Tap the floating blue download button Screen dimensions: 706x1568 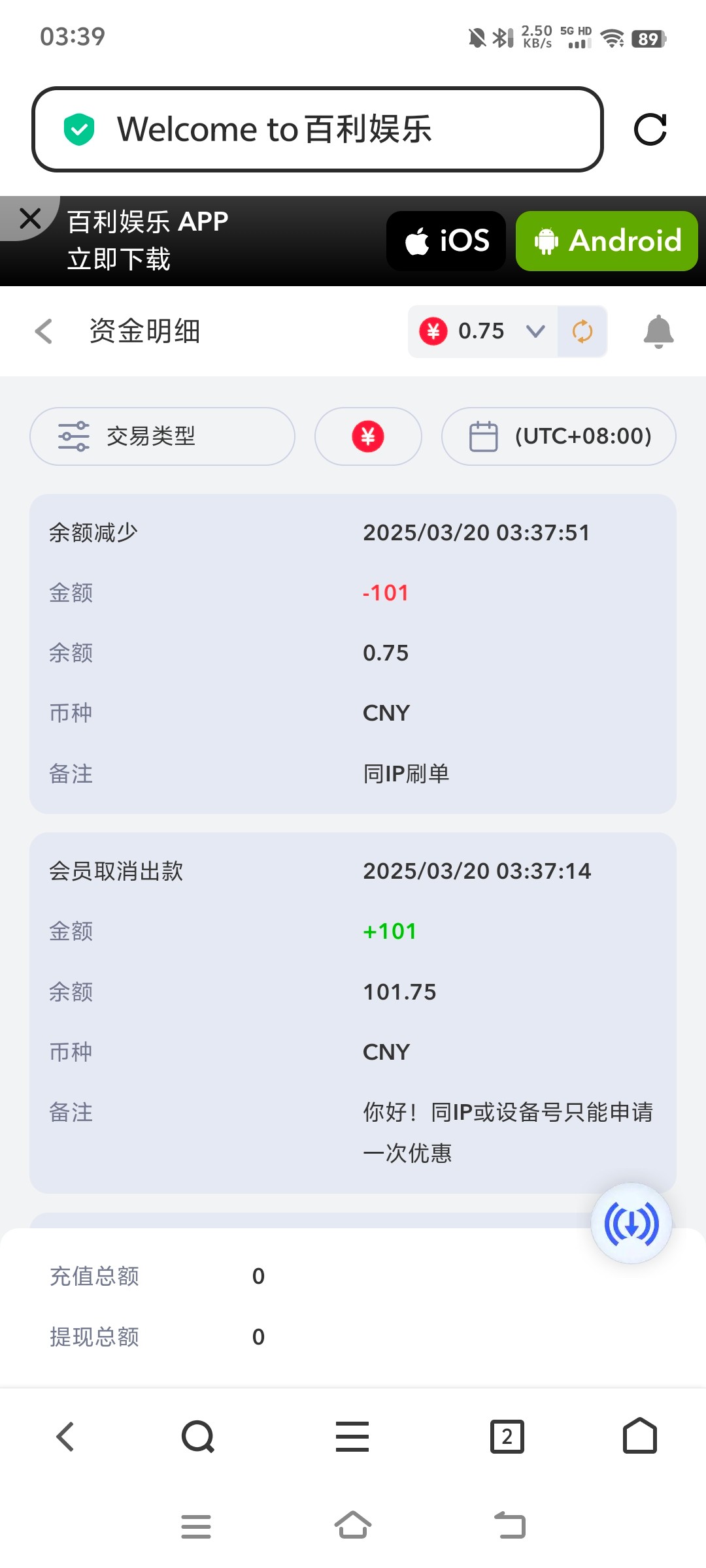coord(631,1224)
